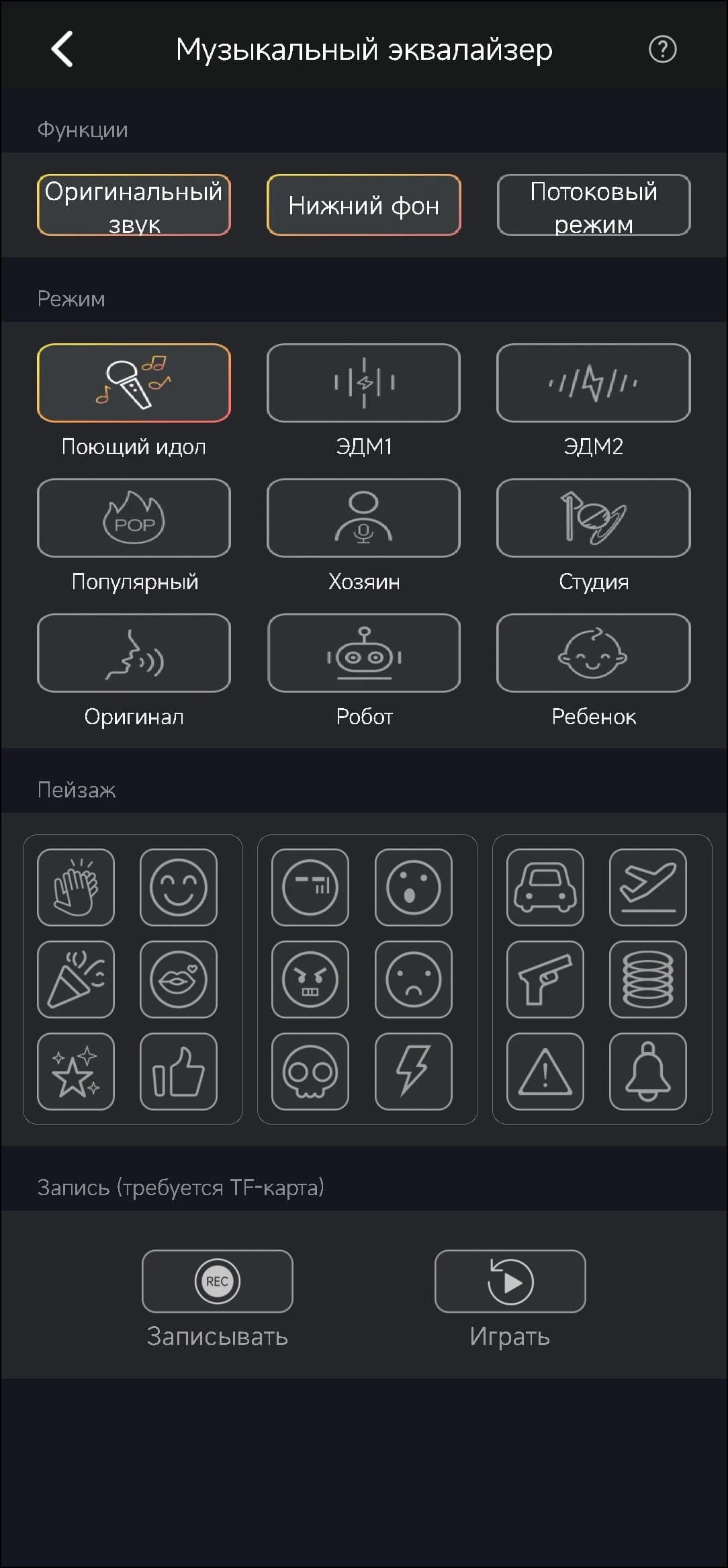Start recording with Записывать
Image resolution: width=728 pixels, height=1568 pixels.
pos(217,1281)
